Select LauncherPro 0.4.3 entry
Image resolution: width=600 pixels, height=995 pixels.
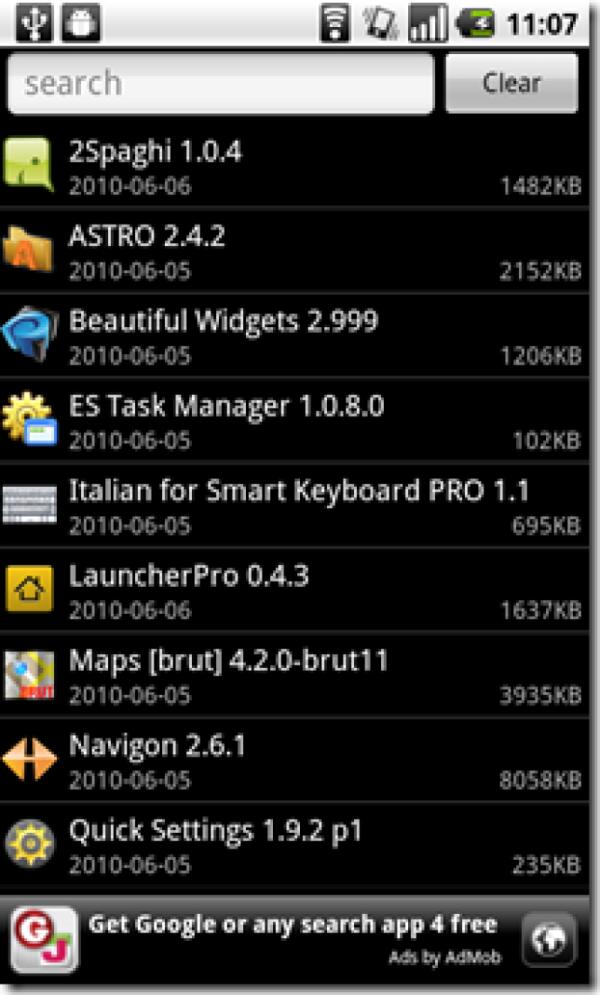[x=300, y=591]
